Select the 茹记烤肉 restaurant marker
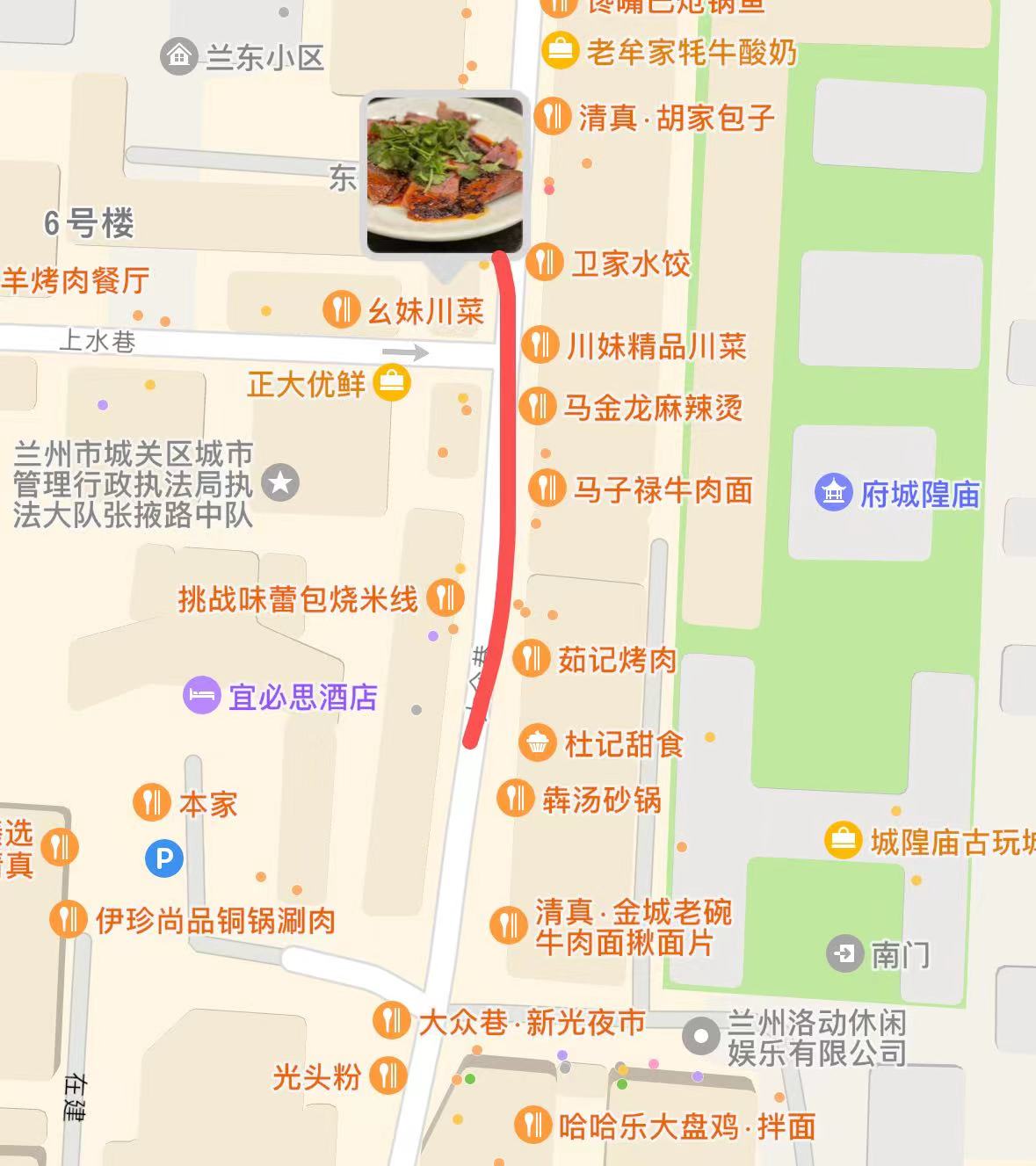Screen dimensions: 1036x1166 click(532, 658)
